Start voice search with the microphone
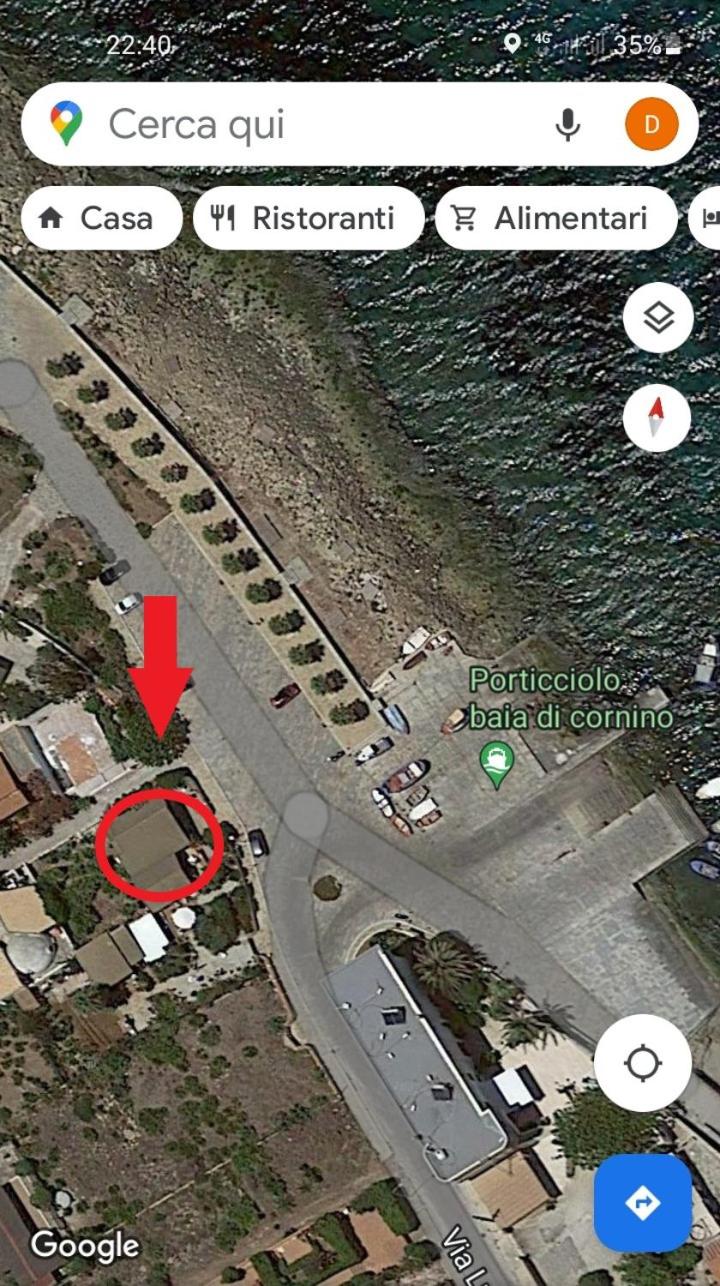The width and height of the screenshot is (720, 1286). point(568,125)
